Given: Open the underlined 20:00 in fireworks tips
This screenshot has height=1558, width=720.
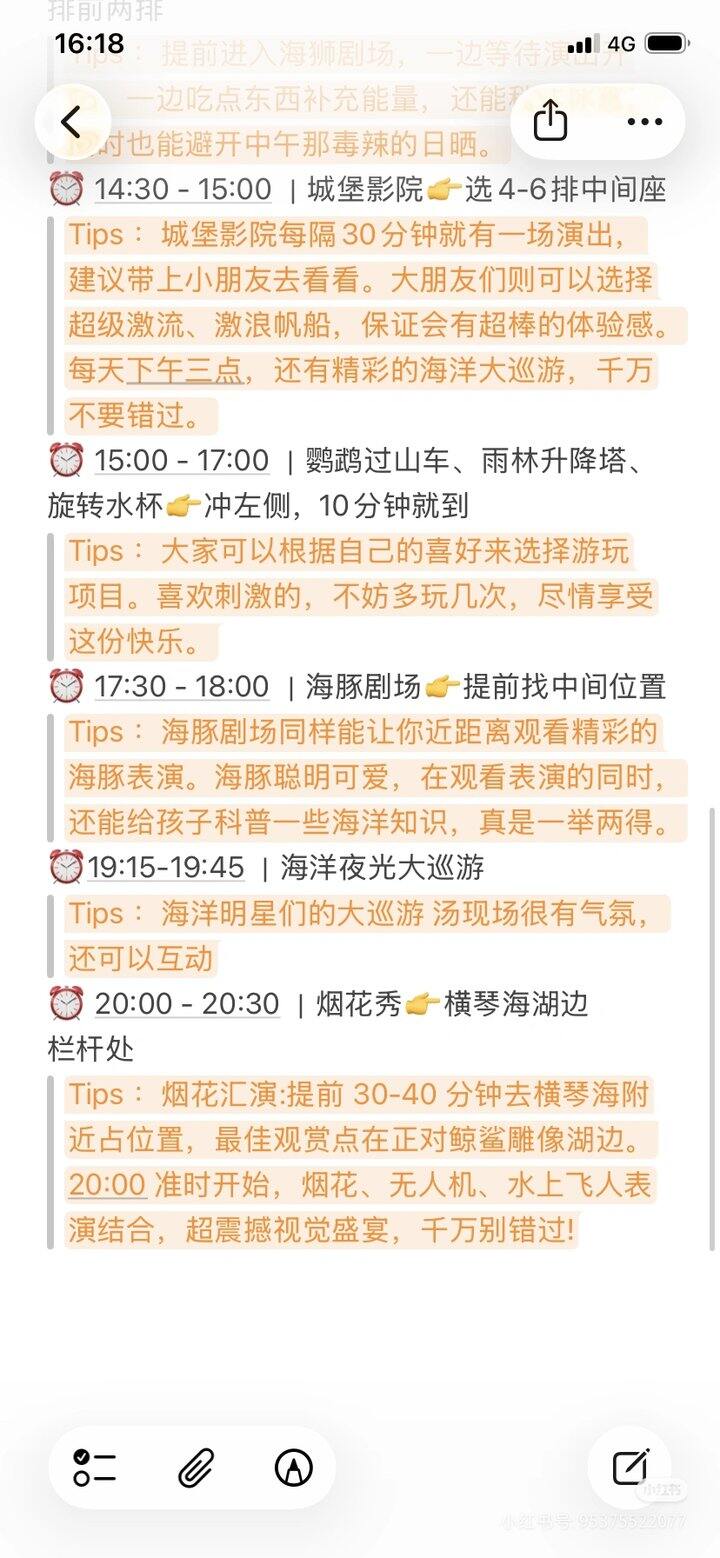Looking at the screenshot, I should point(107,1185).
